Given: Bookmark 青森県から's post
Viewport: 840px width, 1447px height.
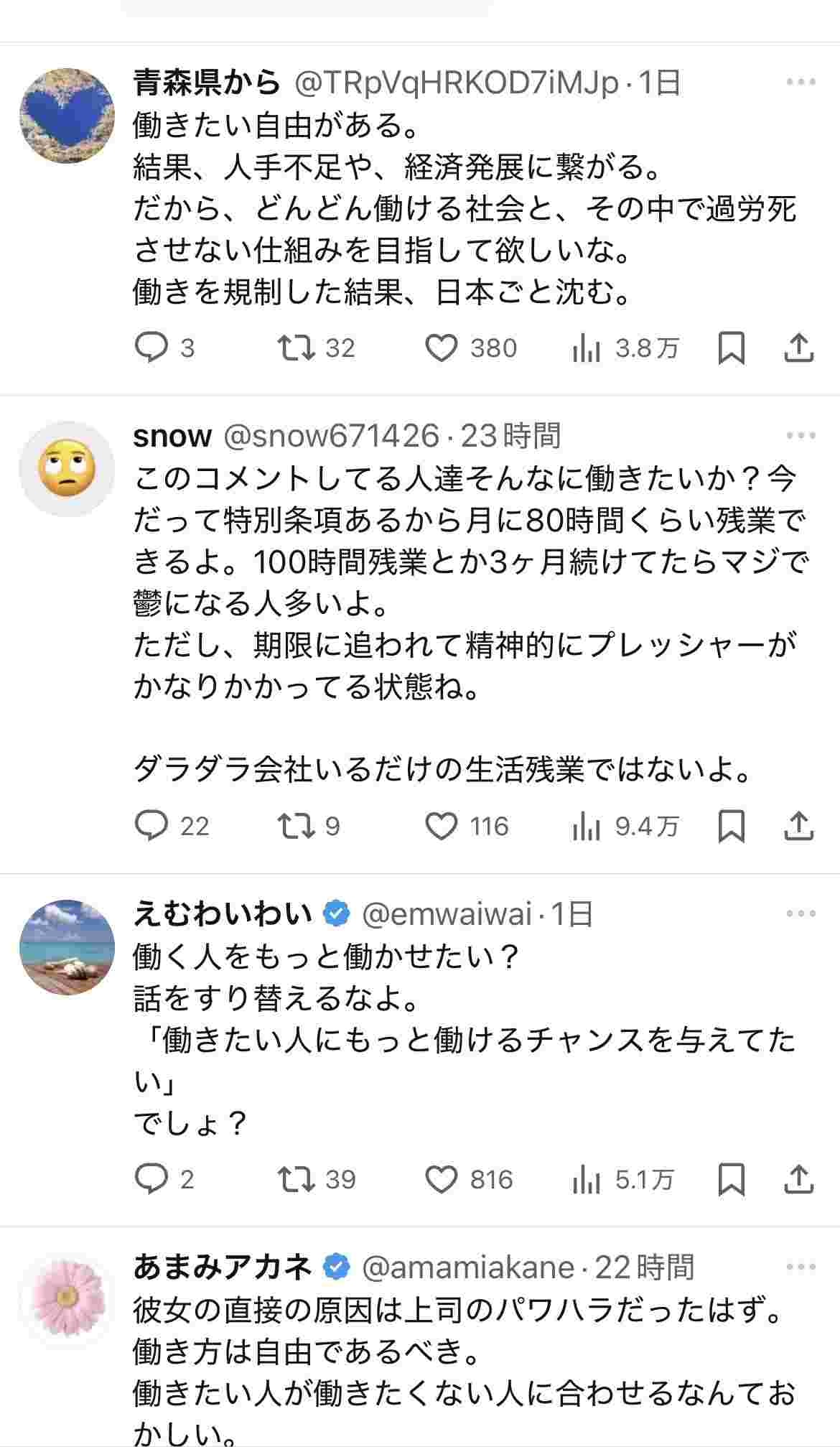Looking at the screenshot, I should pyautogui.click(x=731, y=348).
